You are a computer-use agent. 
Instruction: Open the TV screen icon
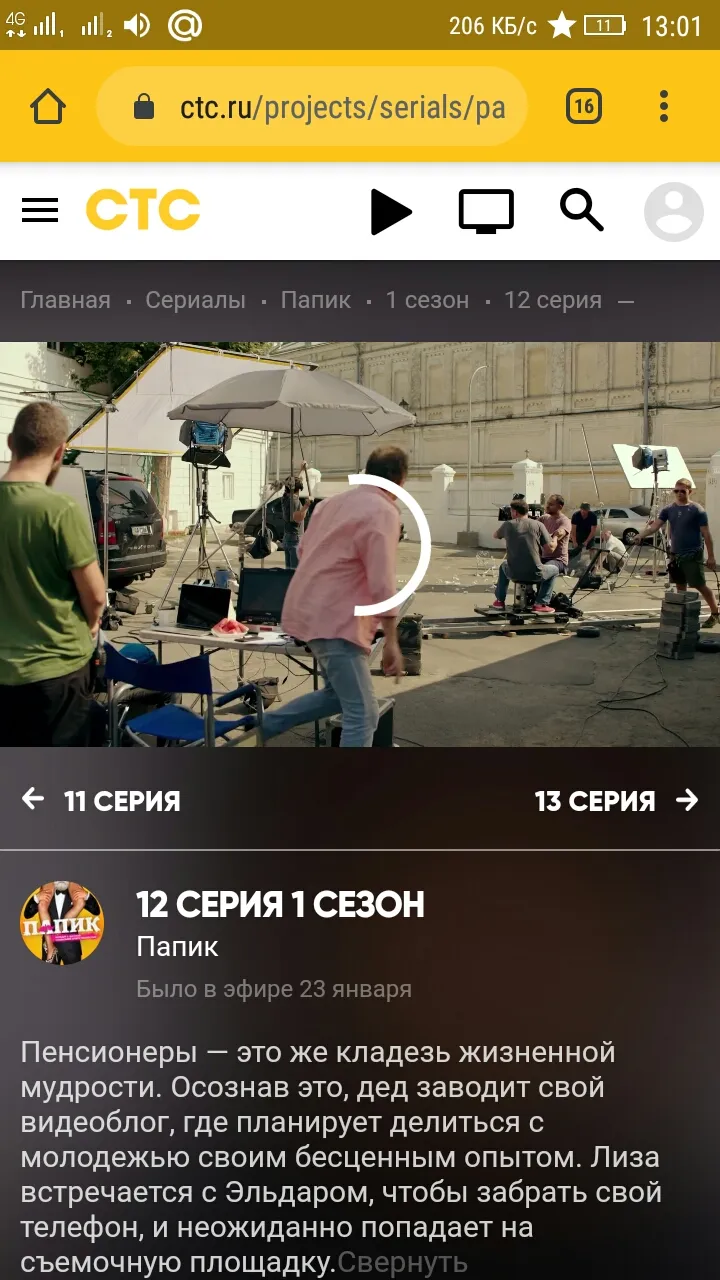[x=486, y=211]
